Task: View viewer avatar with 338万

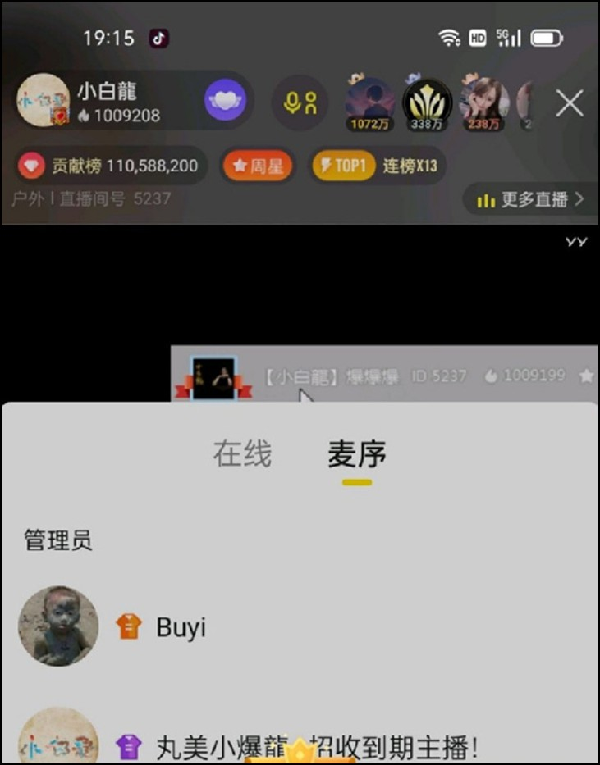Action: pos(427,103)
